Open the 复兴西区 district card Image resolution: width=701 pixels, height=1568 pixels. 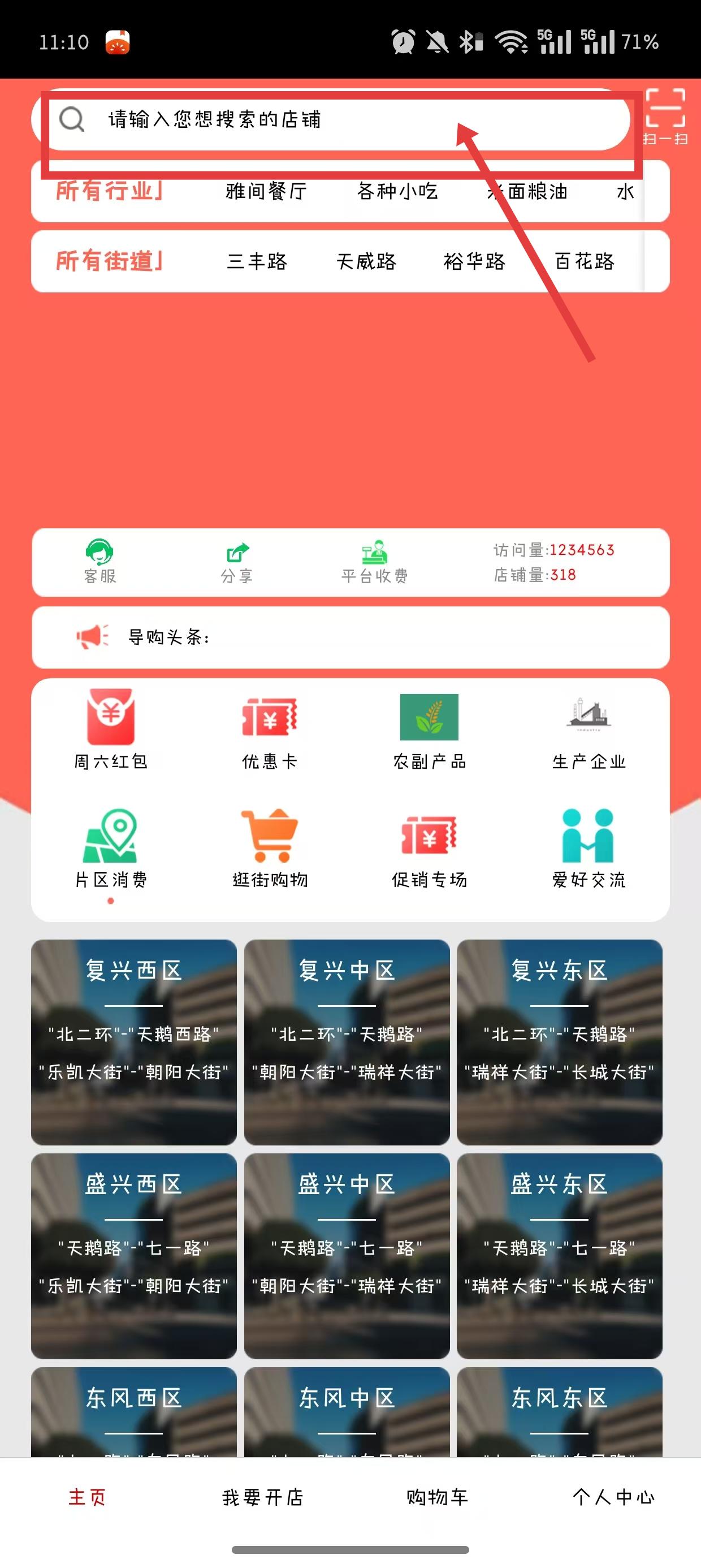134,1041
